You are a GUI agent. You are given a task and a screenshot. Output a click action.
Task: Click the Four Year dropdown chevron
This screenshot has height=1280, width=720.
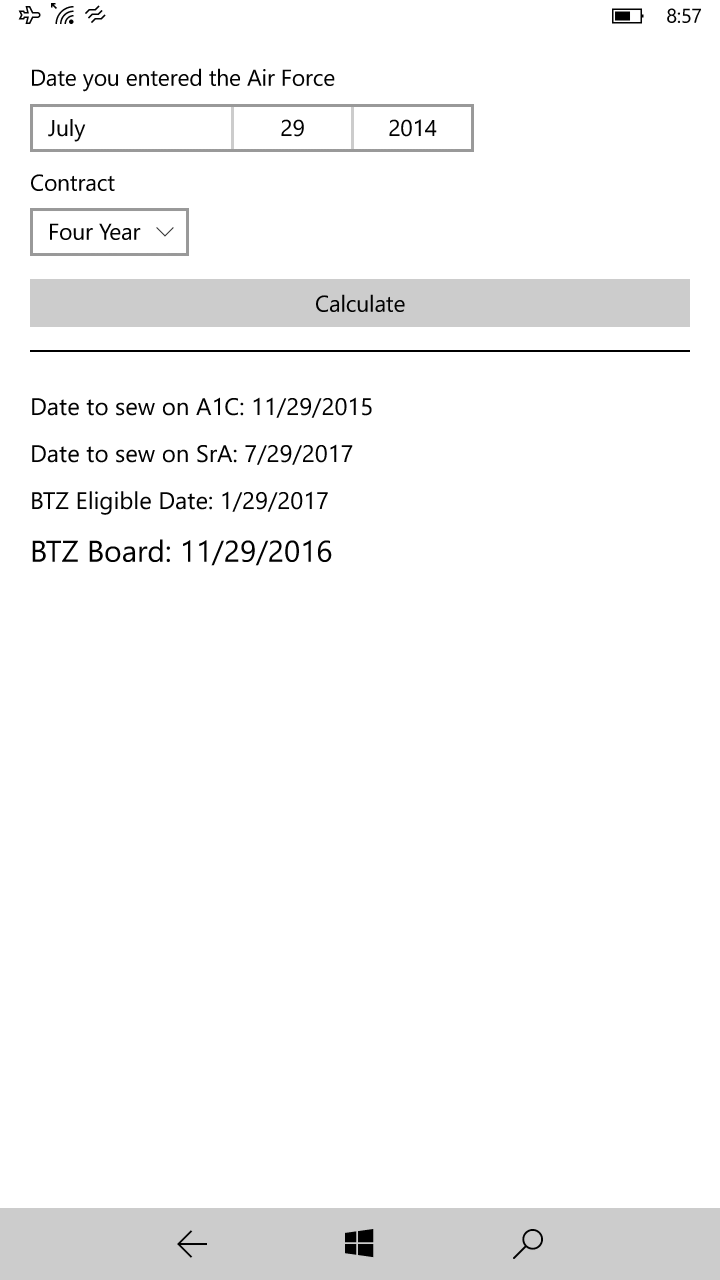click(163, 232)
